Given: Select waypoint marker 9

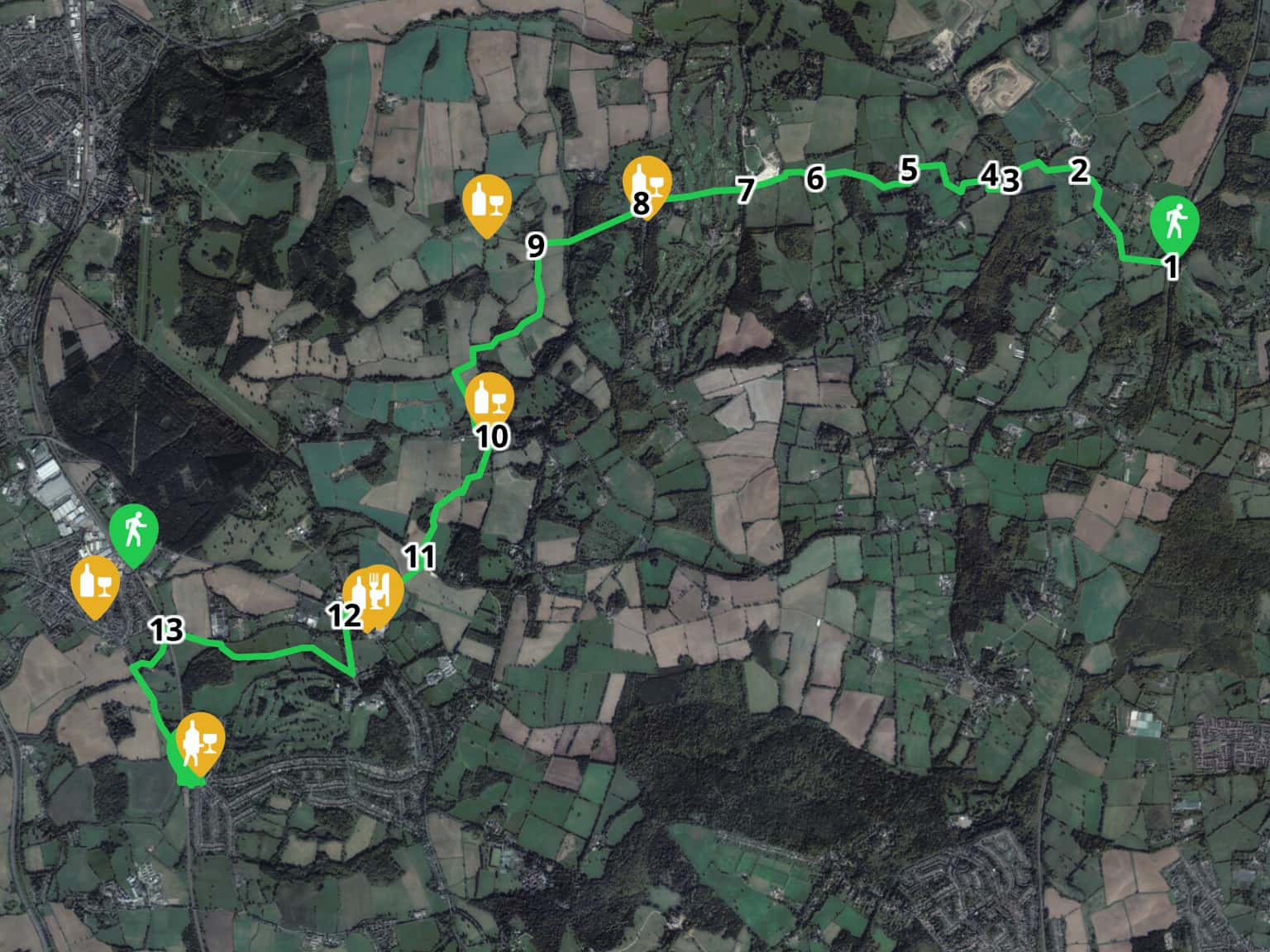Looking at the screenshot, I should [536, 245].
